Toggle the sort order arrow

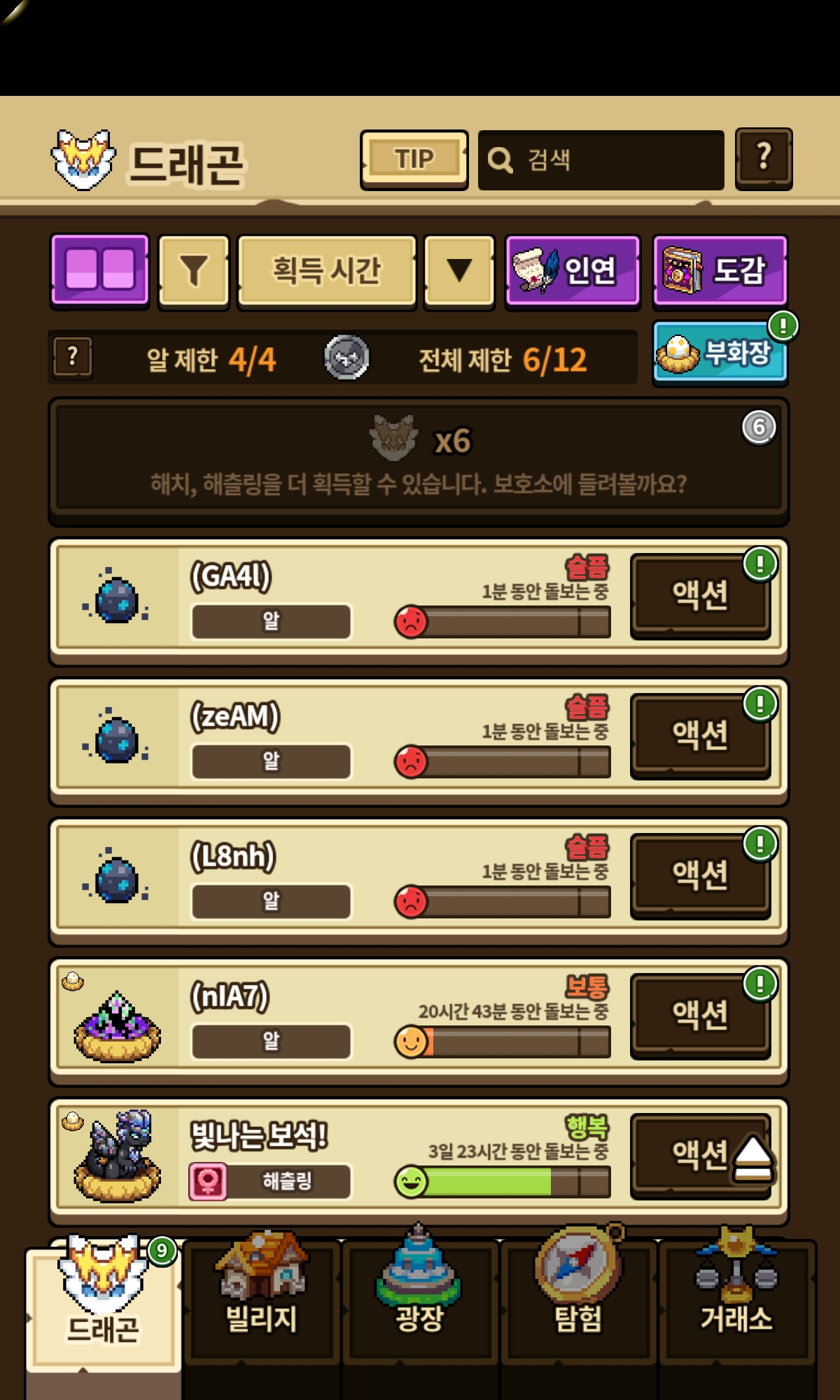coord(459,271)
